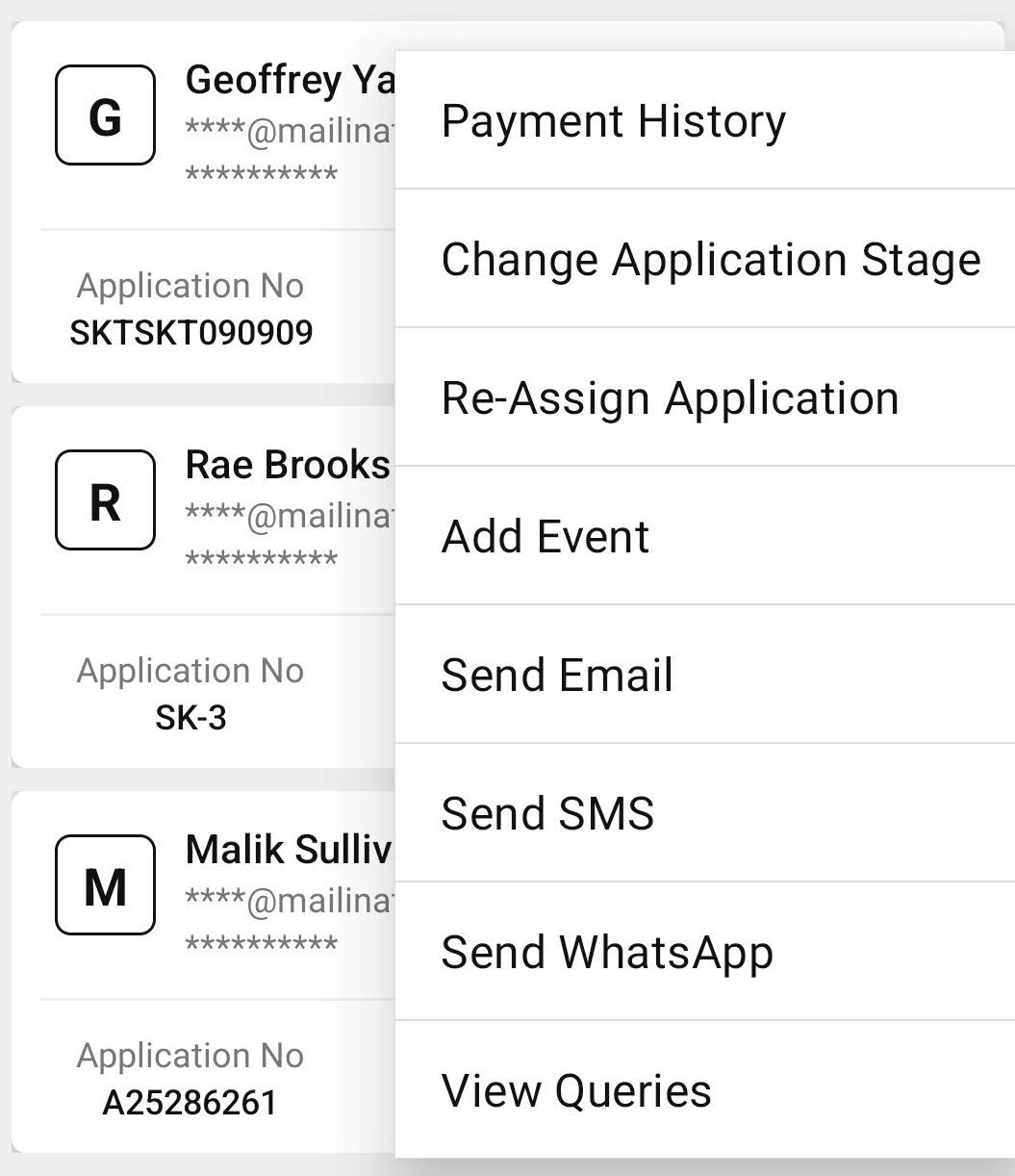Viewport: 1015px width, 1176px height.
Task: Tap Add Event in the popup
Action: (545, 537)
